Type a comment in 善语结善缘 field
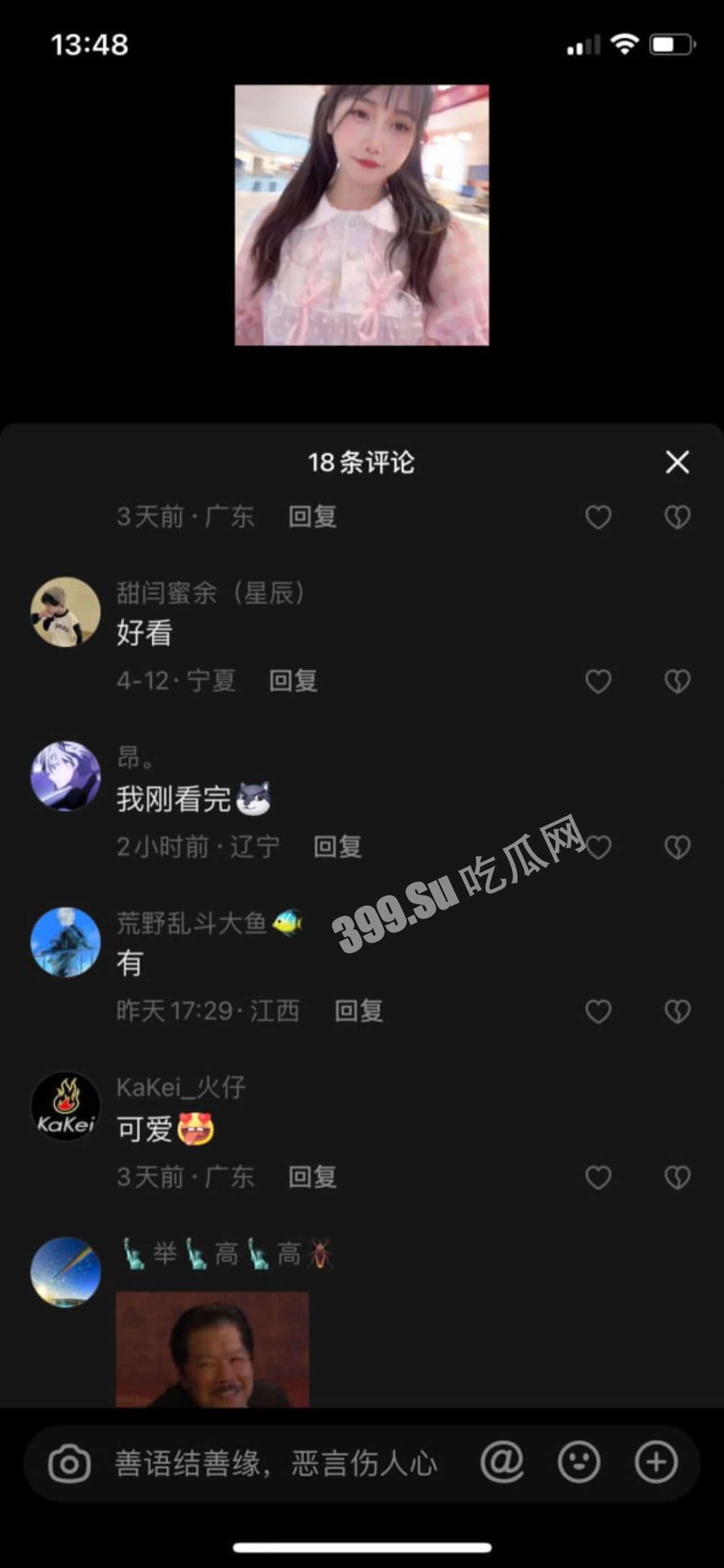 click(276, 1464)
